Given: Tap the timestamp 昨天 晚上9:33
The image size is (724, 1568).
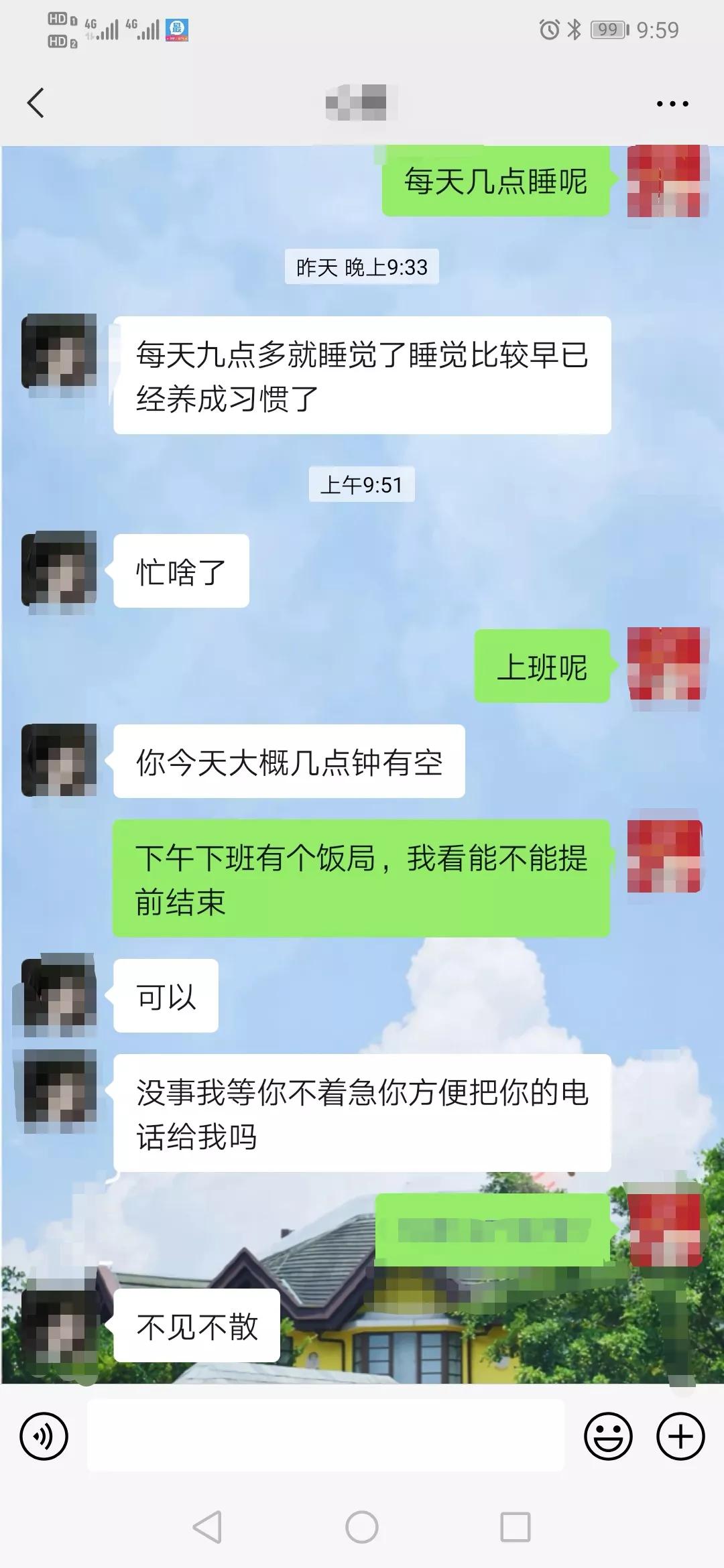Looking at the screenshot, I should pos(362,267).
